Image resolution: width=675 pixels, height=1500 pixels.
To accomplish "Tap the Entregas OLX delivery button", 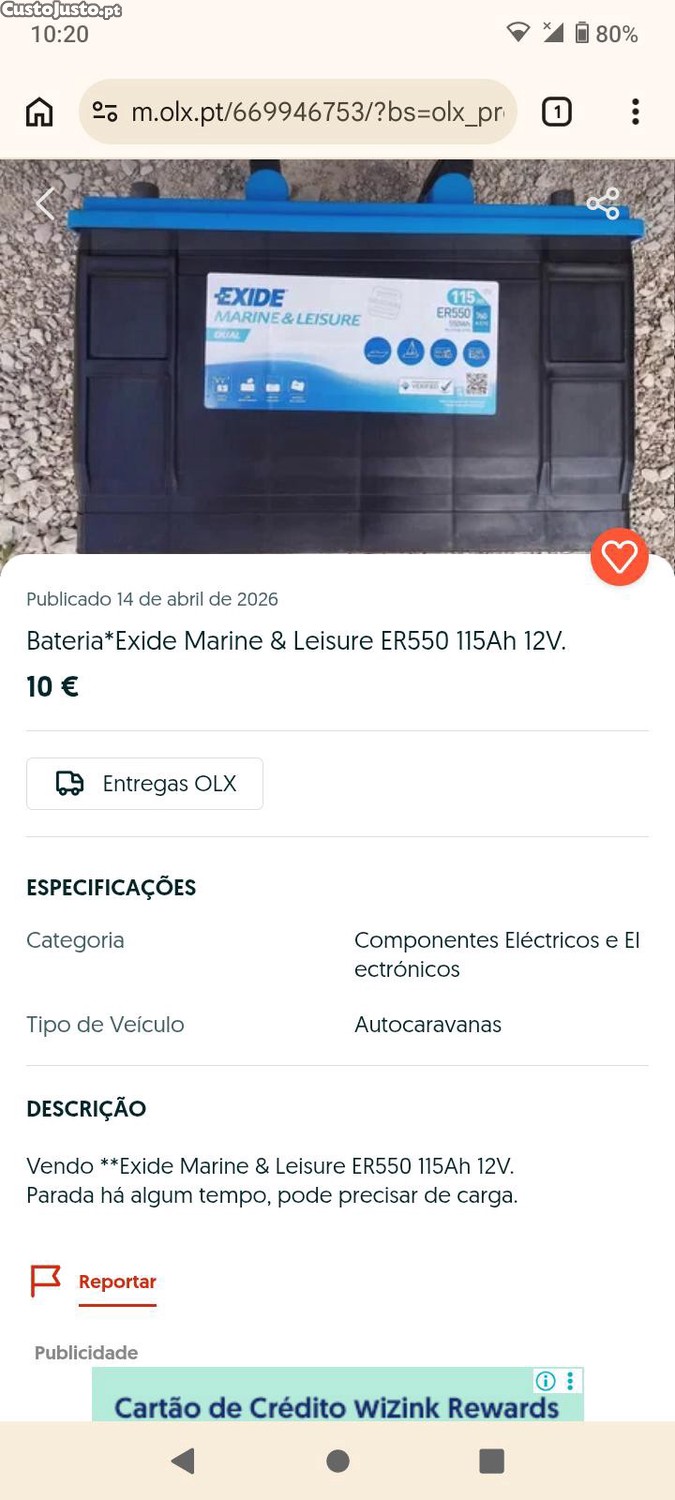I will (145, 783).
